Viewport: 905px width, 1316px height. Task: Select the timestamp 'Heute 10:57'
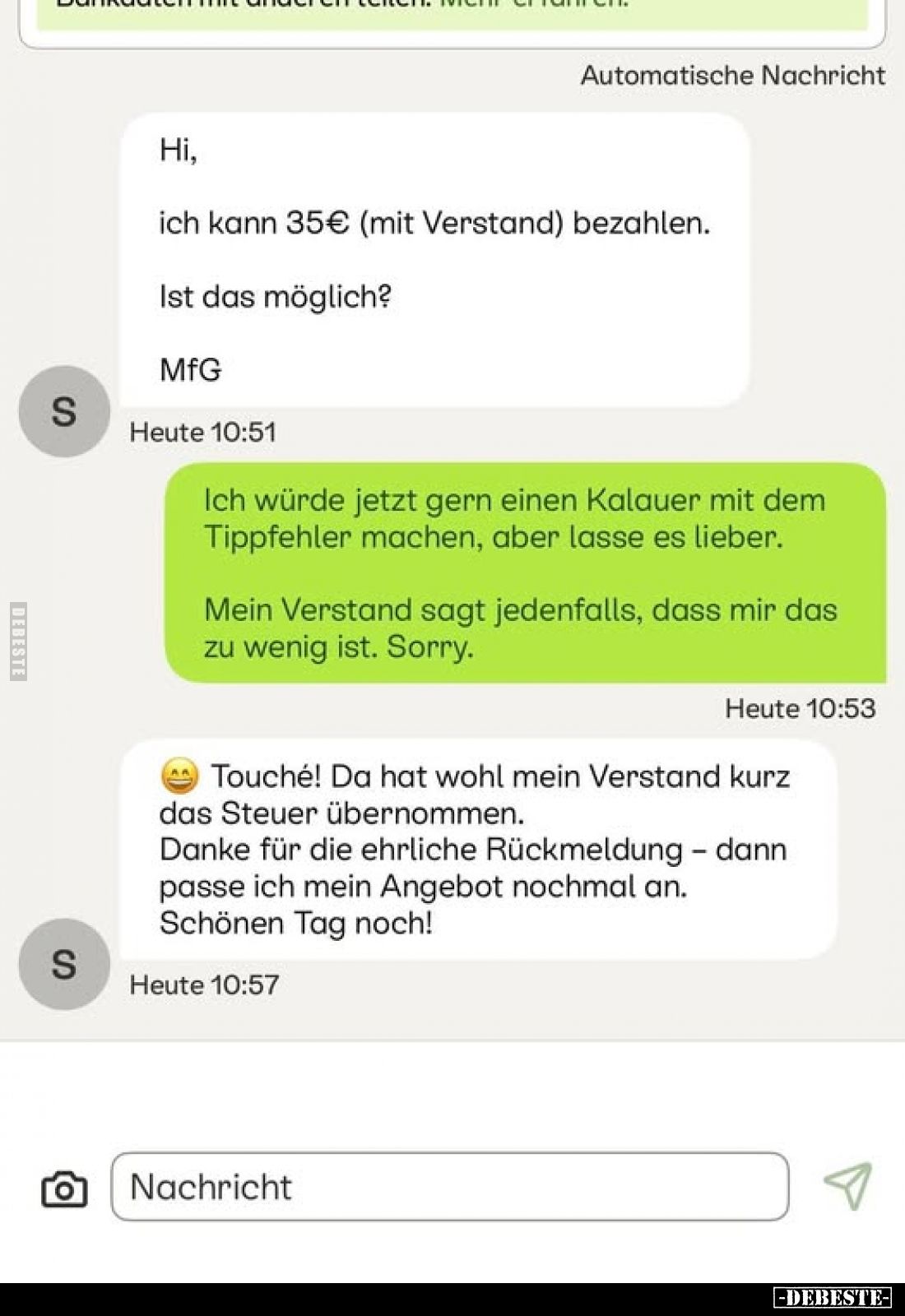[x=205, y=983]
